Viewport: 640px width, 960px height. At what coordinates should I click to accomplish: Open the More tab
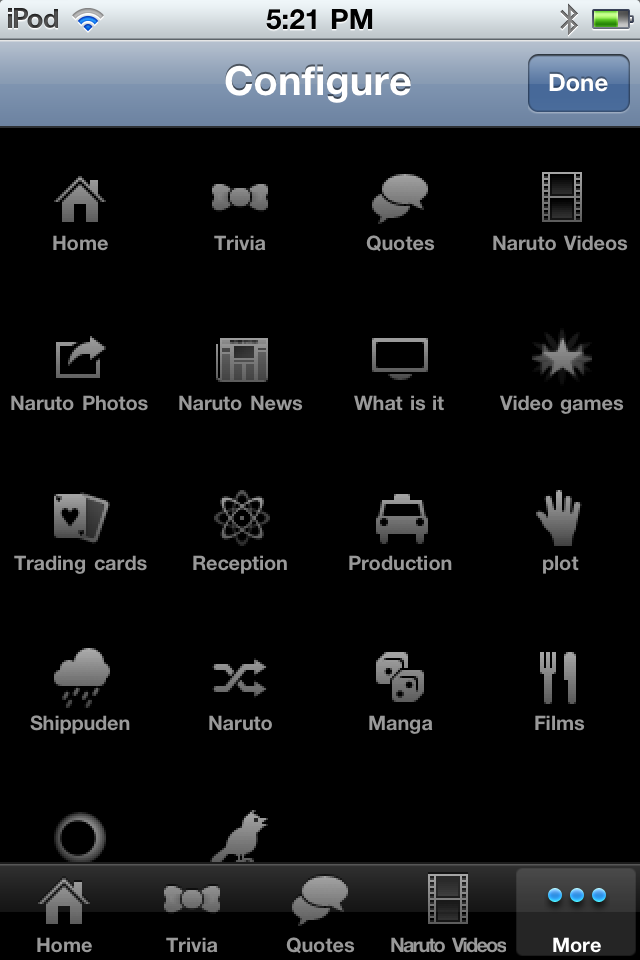click(x=577, y=914)
